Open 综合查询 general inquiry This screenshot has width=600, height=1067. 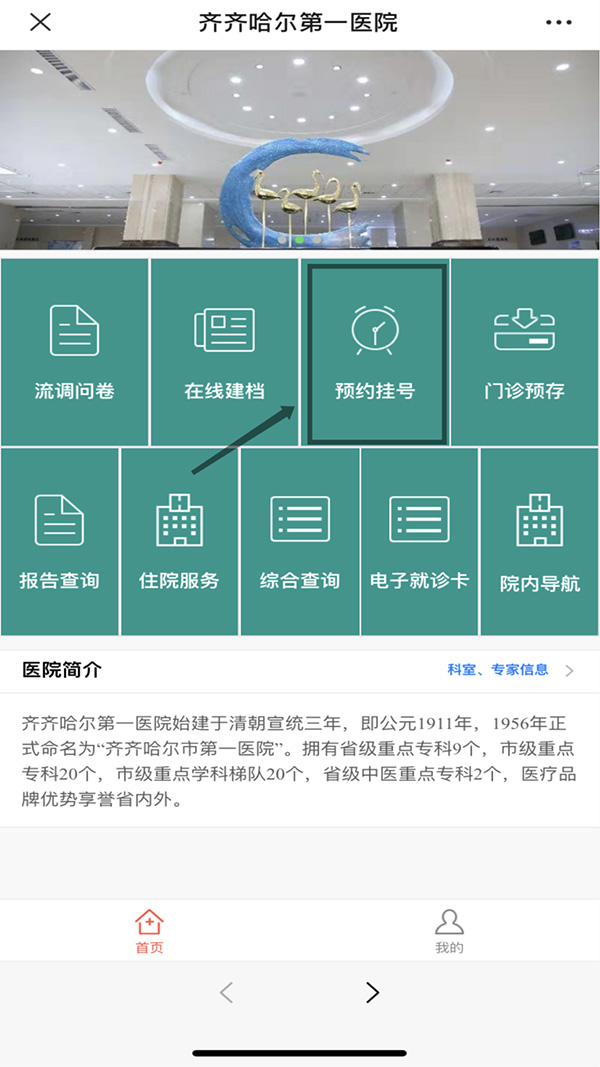coord(300,541)
